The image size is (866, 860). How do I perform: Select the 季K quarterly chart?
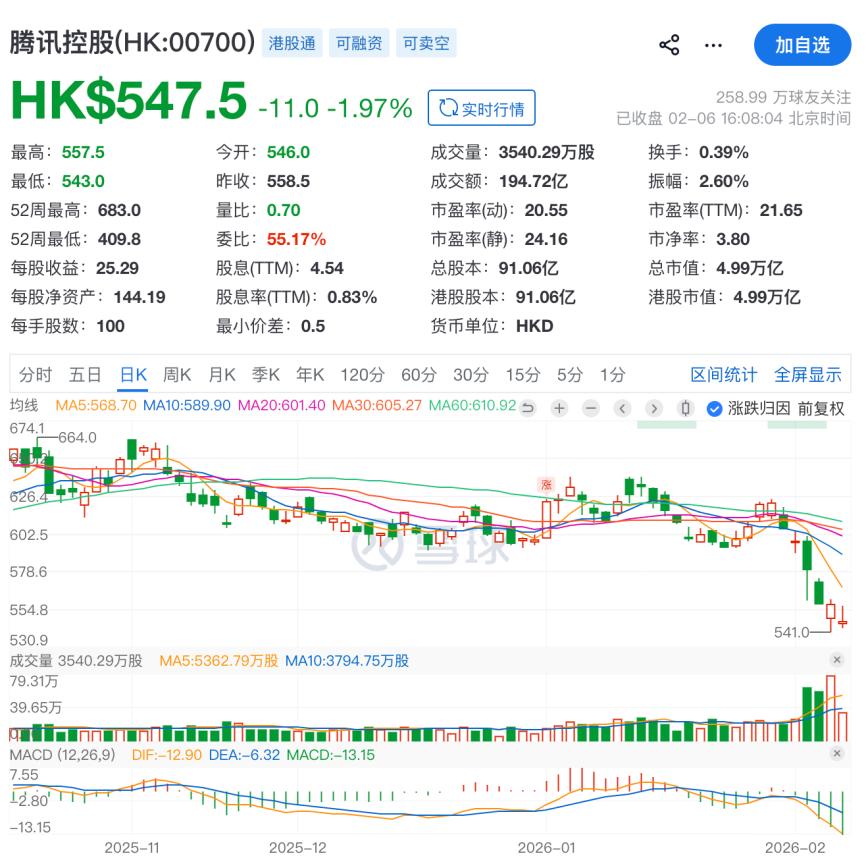265,375
